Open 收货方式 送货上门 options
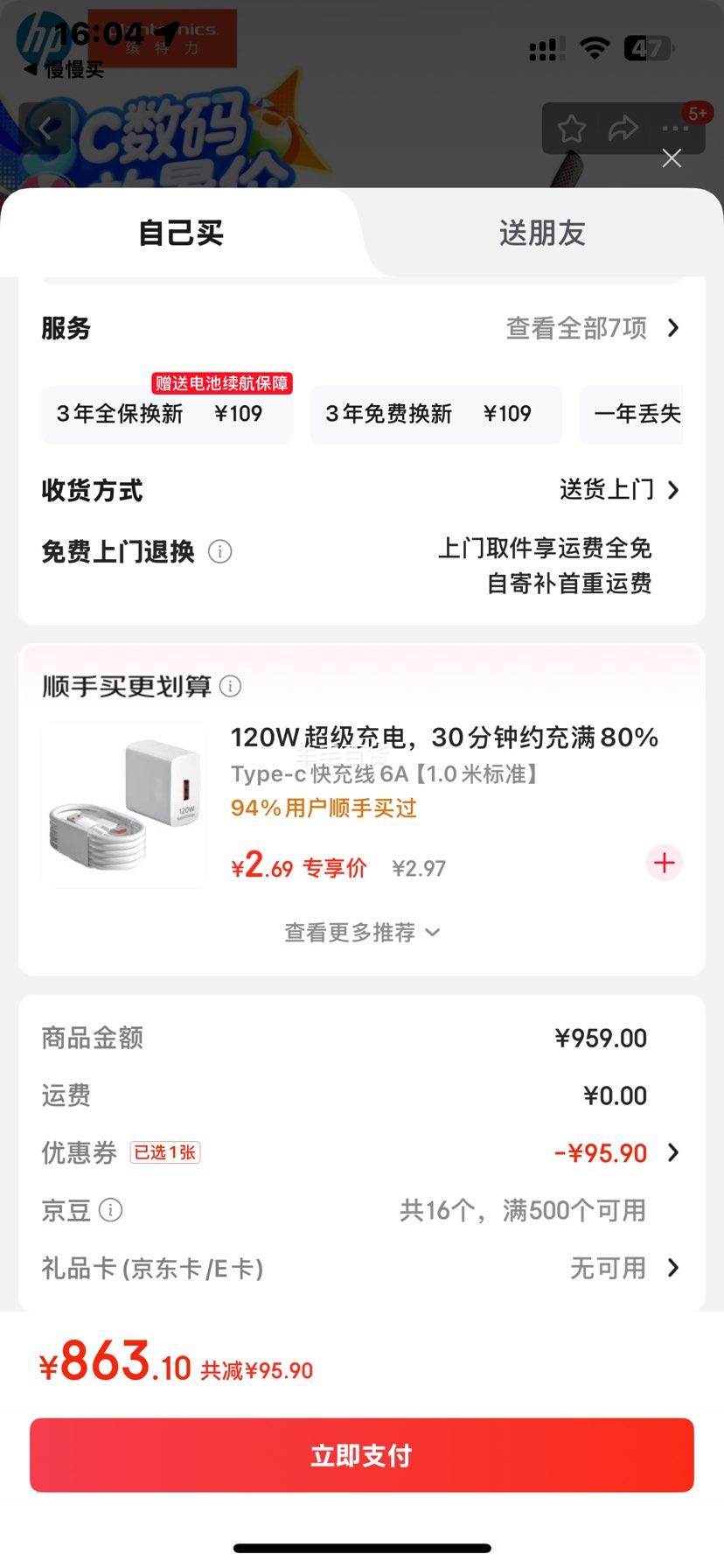The width and height of the screenshot is (724, 1568). coord(618,490)
